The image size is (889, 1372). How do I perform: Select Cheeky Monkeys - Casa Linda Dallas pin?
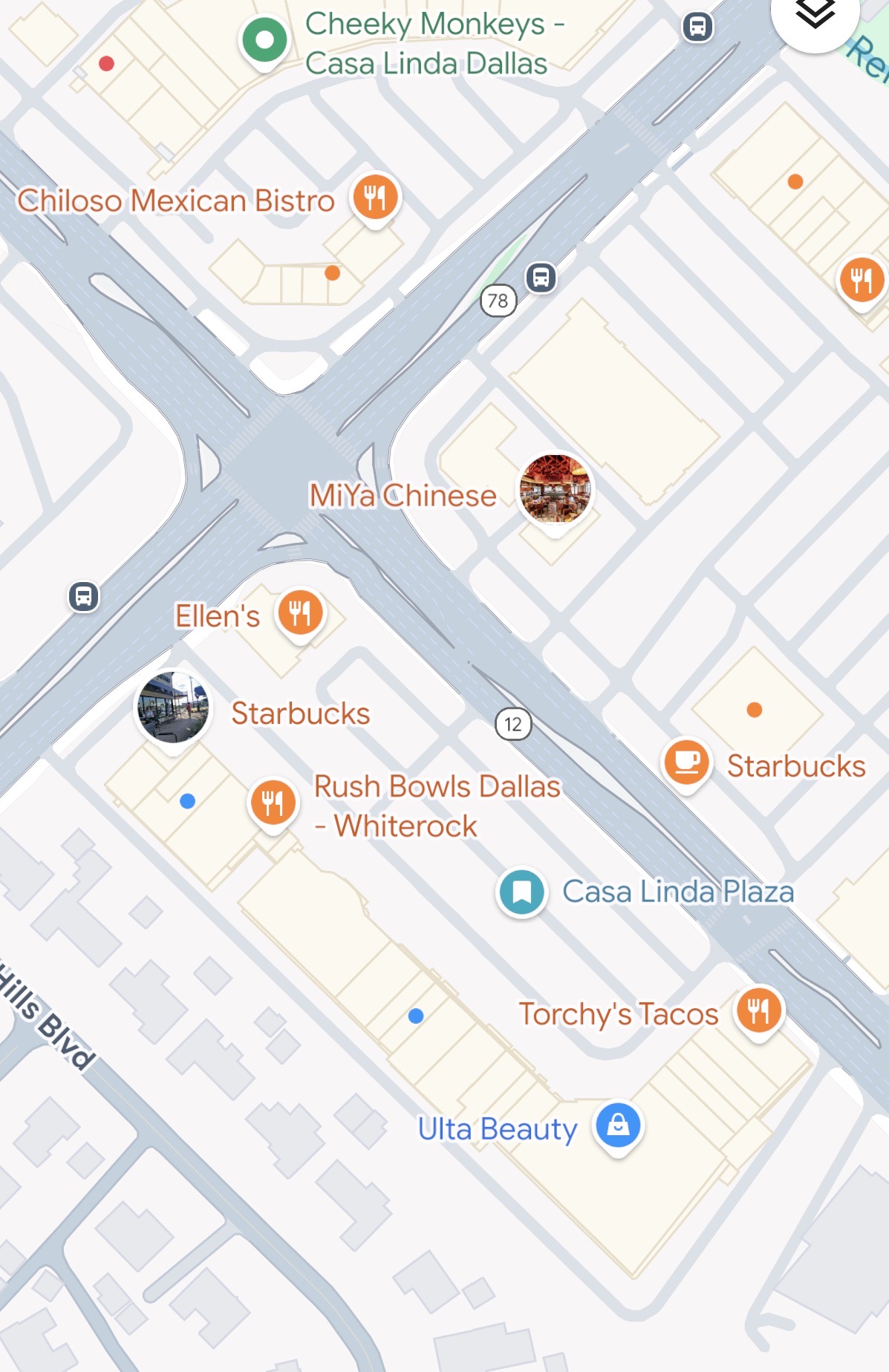264,40
